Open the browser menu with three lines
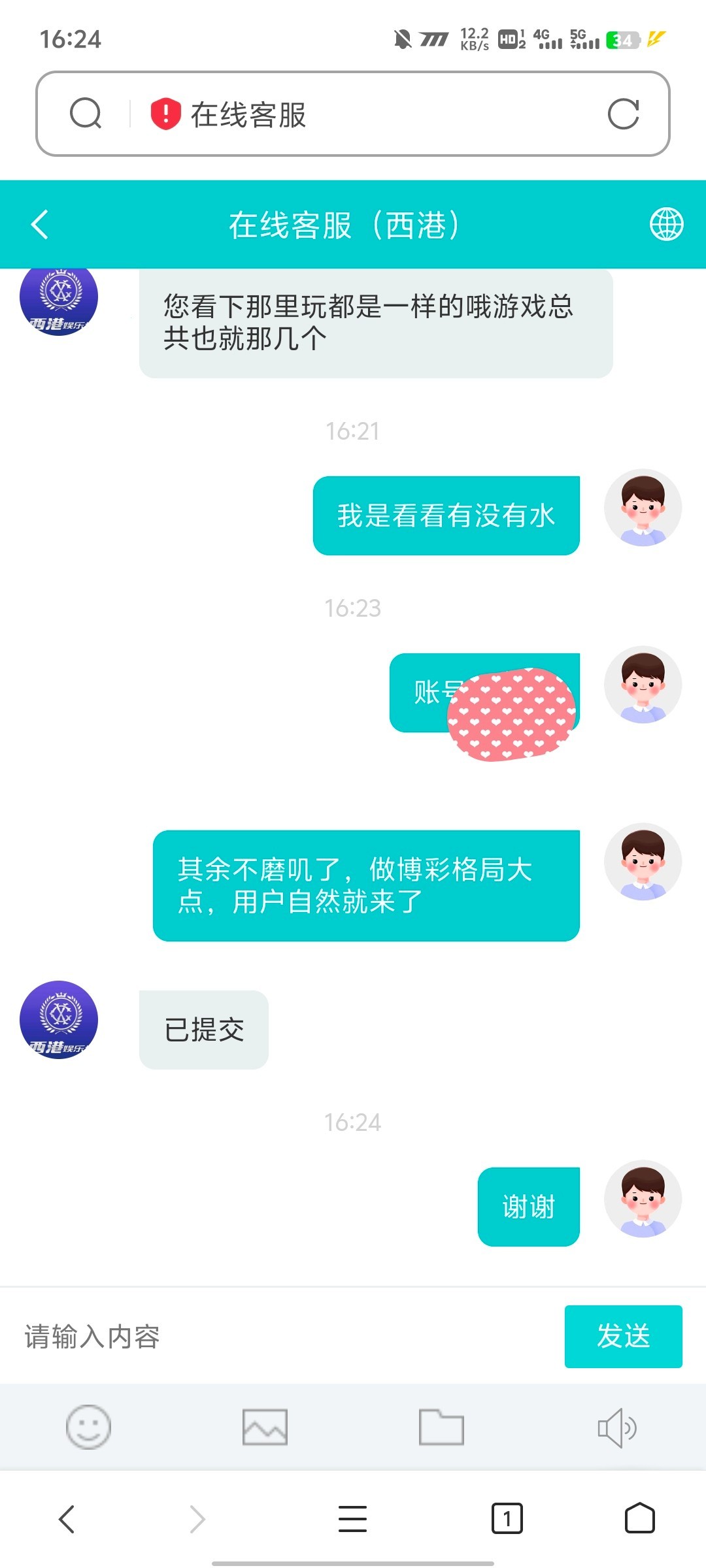This screenshot has height=1568, width=706. 352,1518
